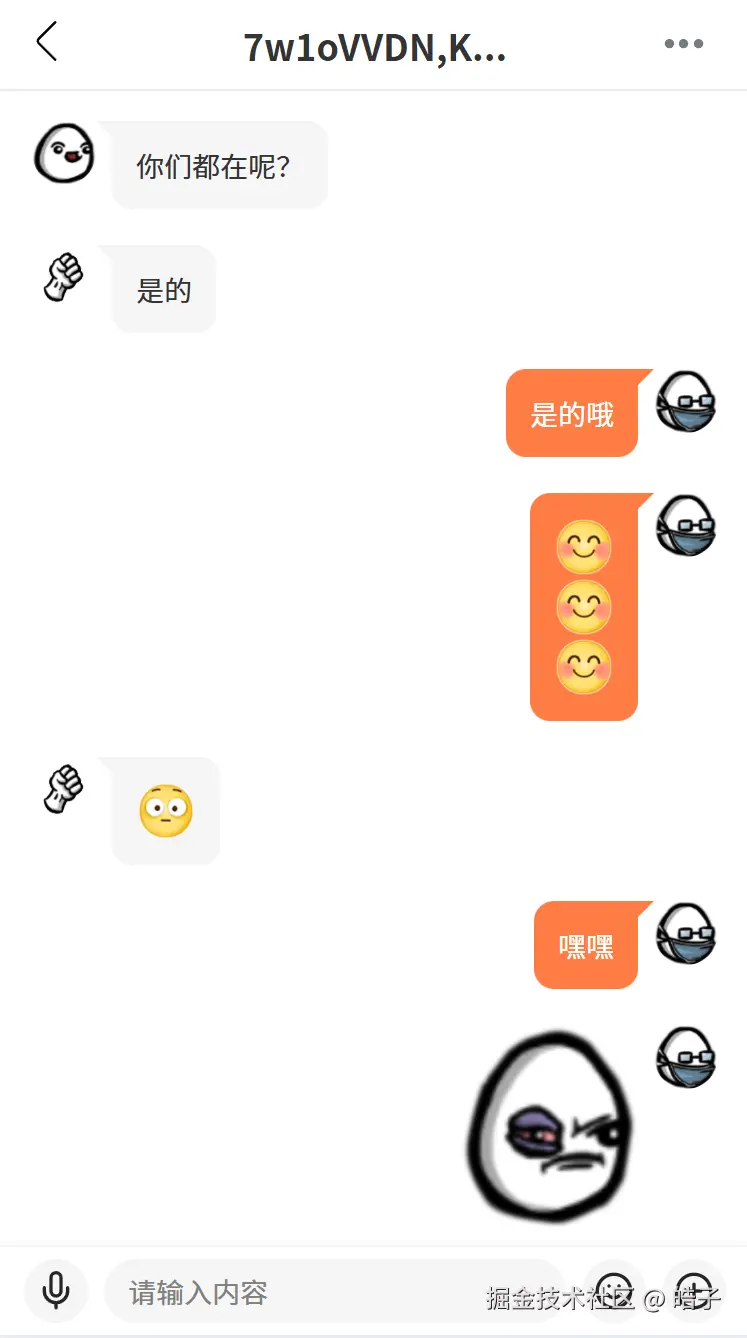Open the emoji picker beside the input field
The height and width of the screenshot is (1338, 747).
[x=614, y=1291]
